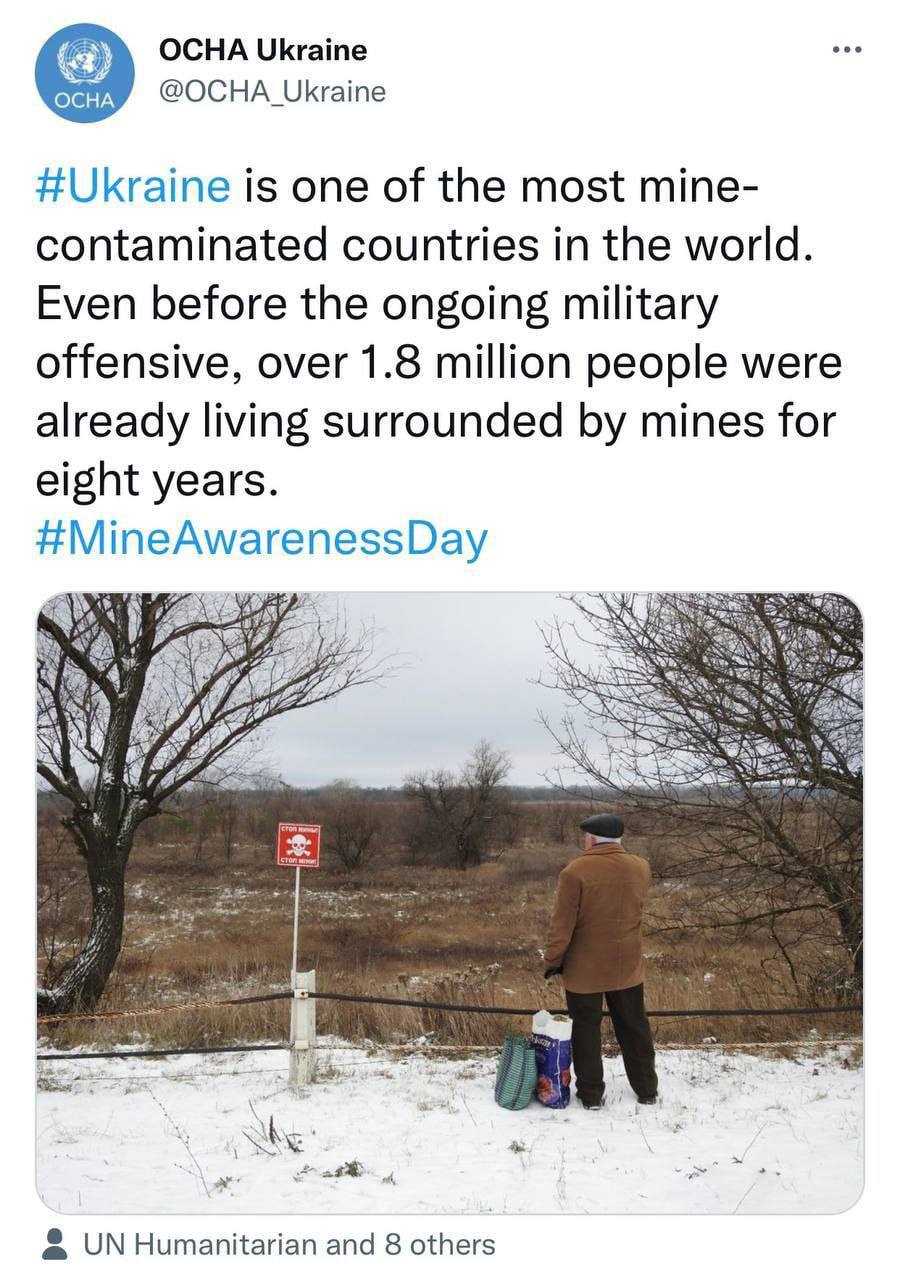This screenshot has width=900, height=1280.
Task: Follow the #Ukraine hashtag link
Action: point(133,187)
